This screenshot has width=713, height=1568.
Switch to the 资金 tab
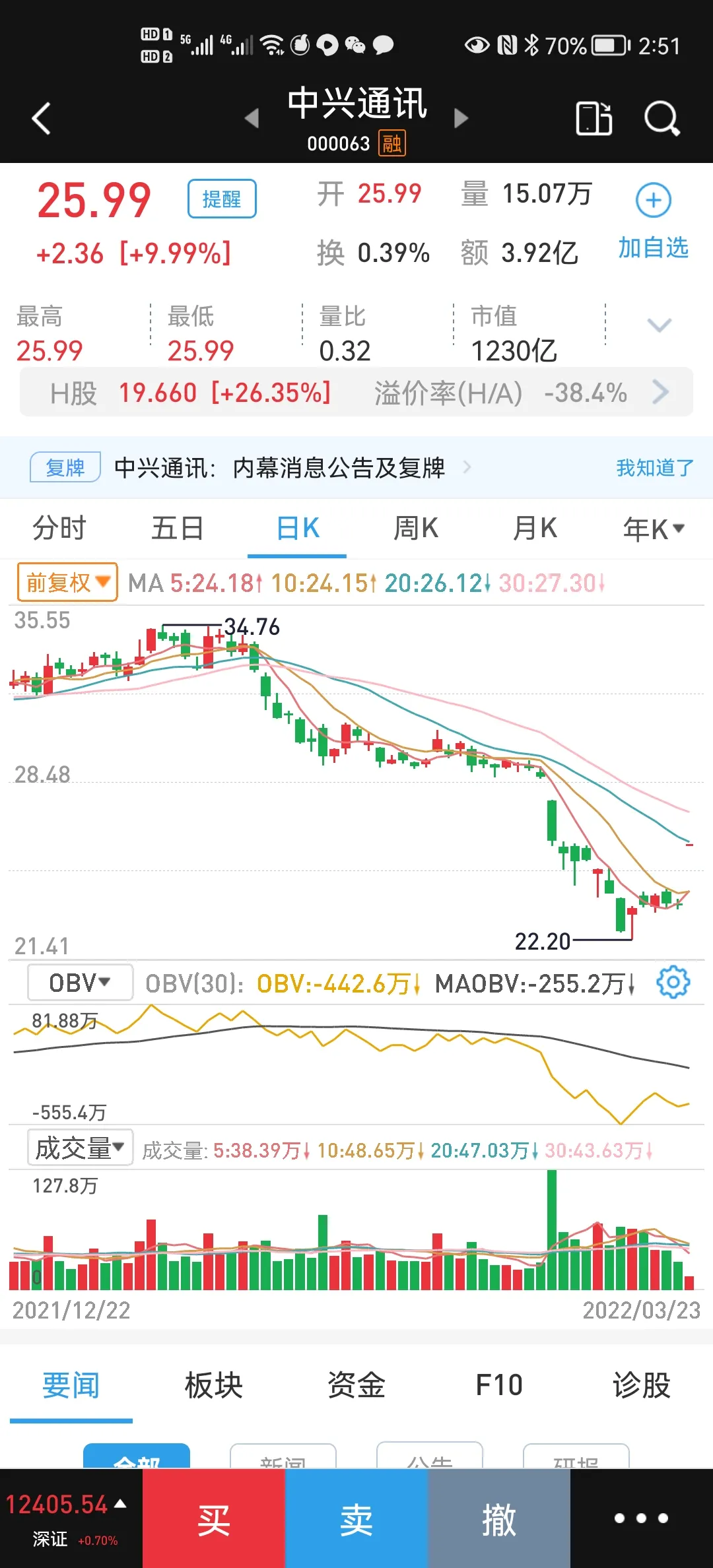356,1385
